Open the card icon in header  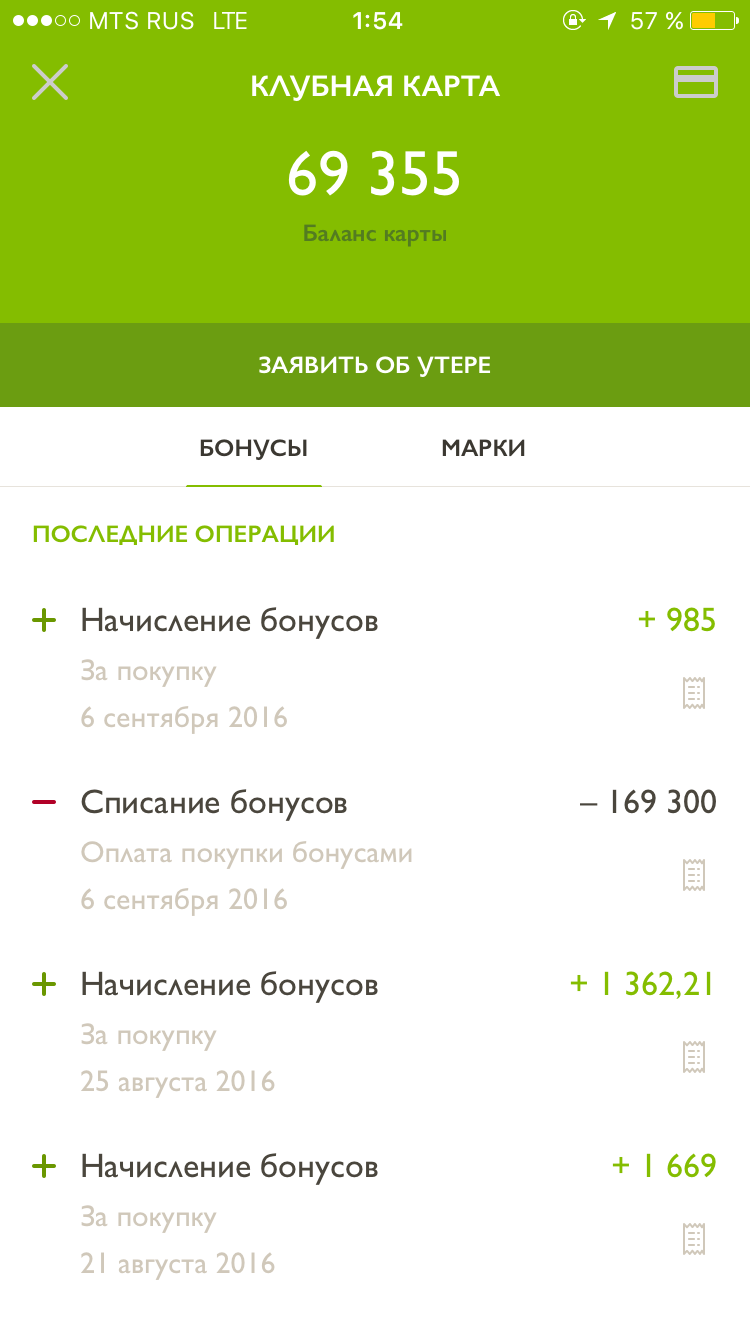(696, 82)
